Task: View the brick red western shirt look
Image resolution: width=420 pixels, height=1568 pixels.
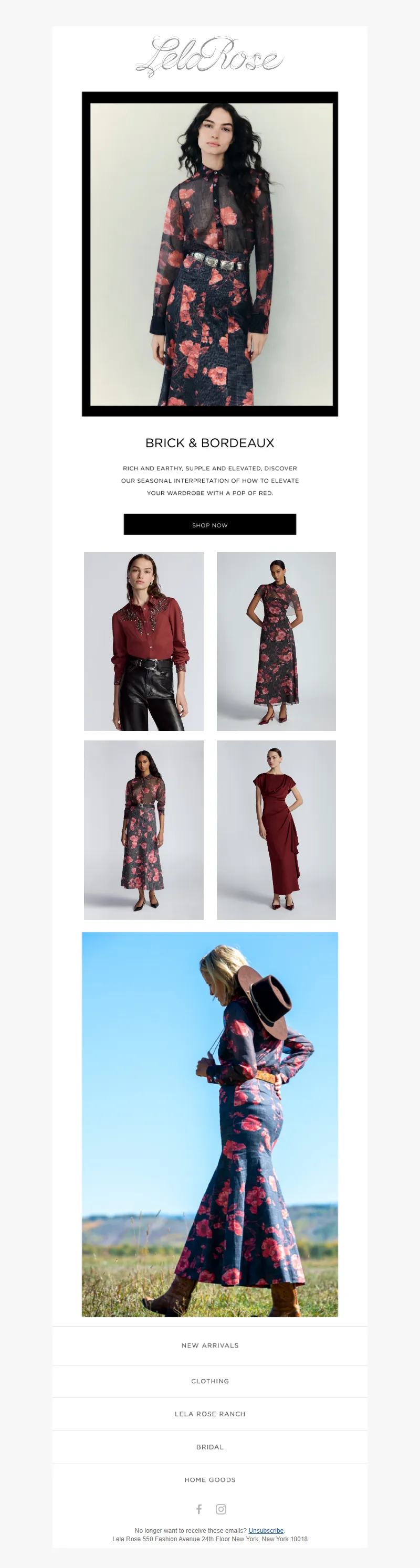Action: tap(144, 641)
